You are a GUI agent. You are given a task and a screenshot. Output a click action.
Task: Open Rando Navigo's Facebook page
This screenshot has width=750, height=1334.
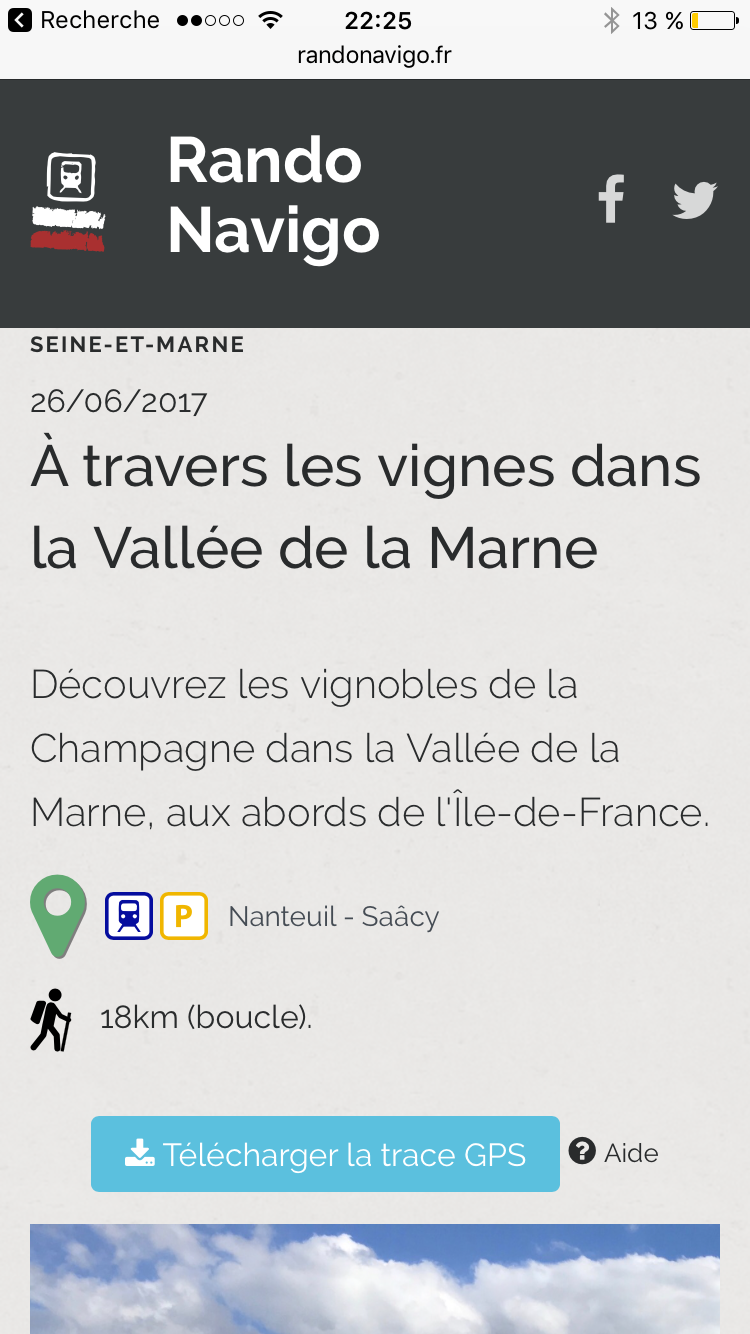tap(611, 198)
